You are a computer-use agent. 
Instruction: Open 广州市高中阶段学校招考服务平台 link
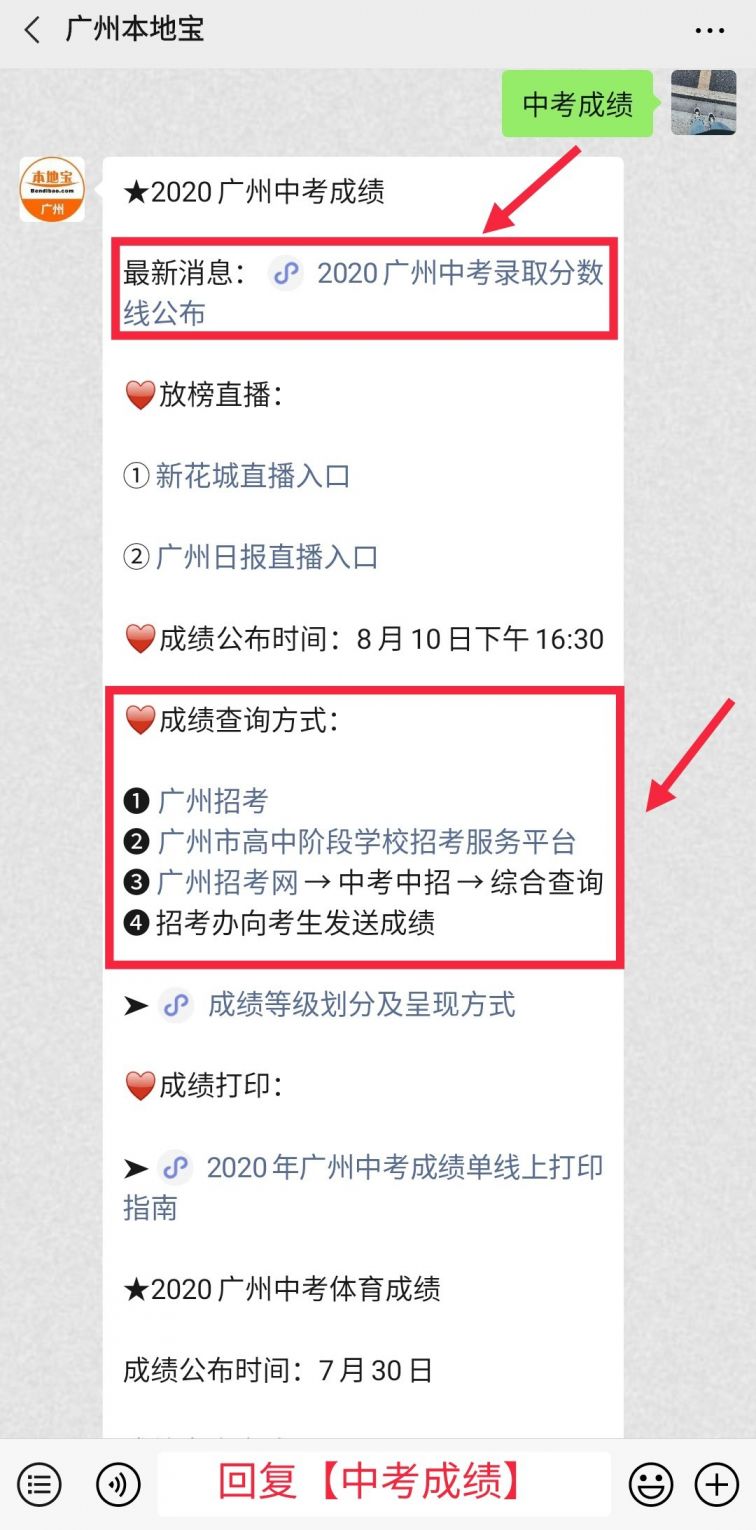(x=366, y=842)
